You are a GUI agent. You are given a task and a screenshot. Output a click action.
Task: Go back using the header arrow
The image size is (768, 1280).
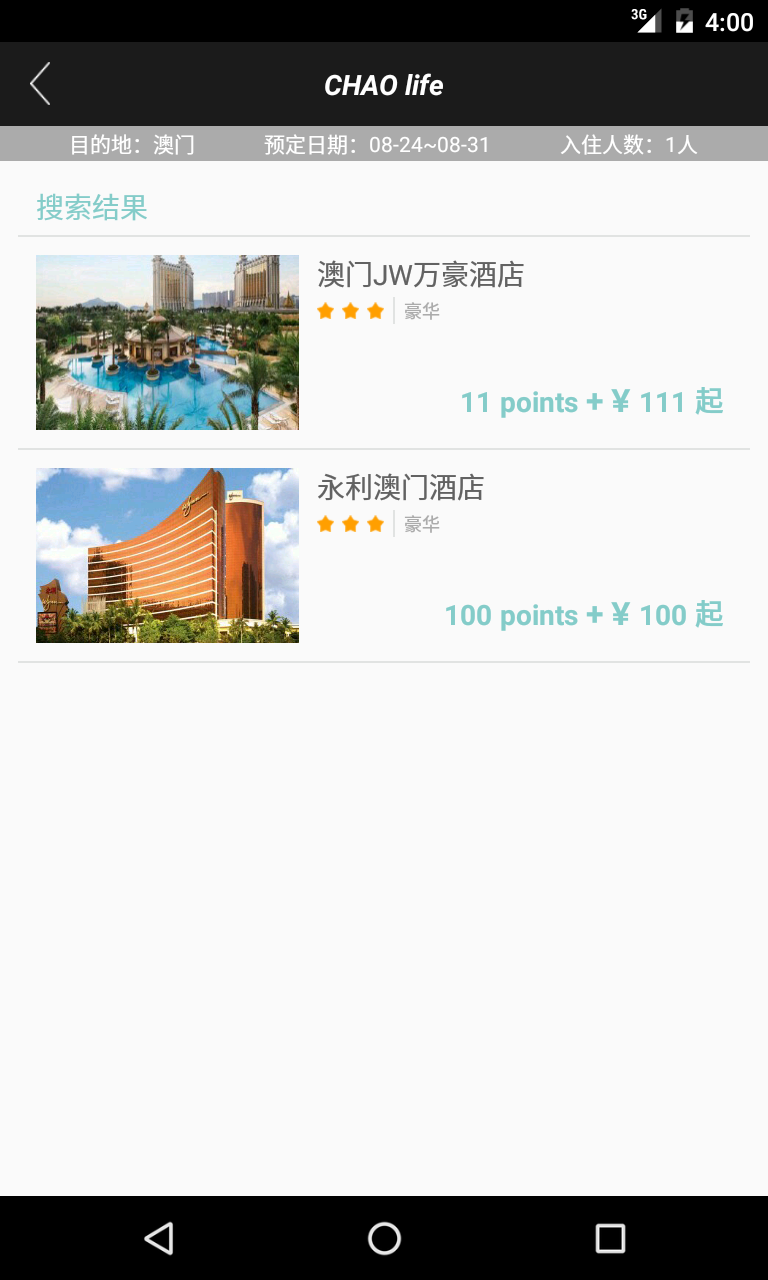coord(40,84)
